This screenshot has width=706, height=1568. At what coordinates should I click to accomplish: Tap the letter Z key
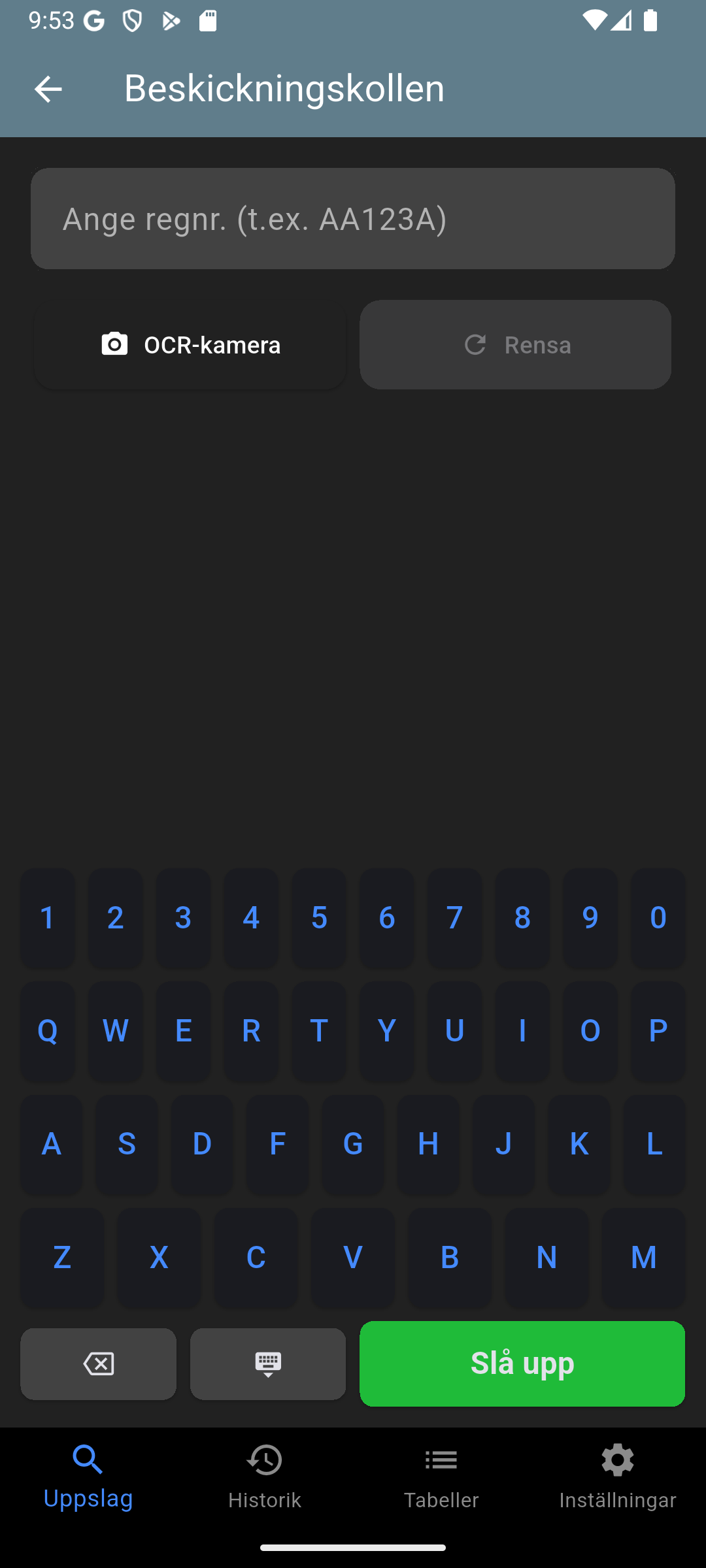[62, 1258]
